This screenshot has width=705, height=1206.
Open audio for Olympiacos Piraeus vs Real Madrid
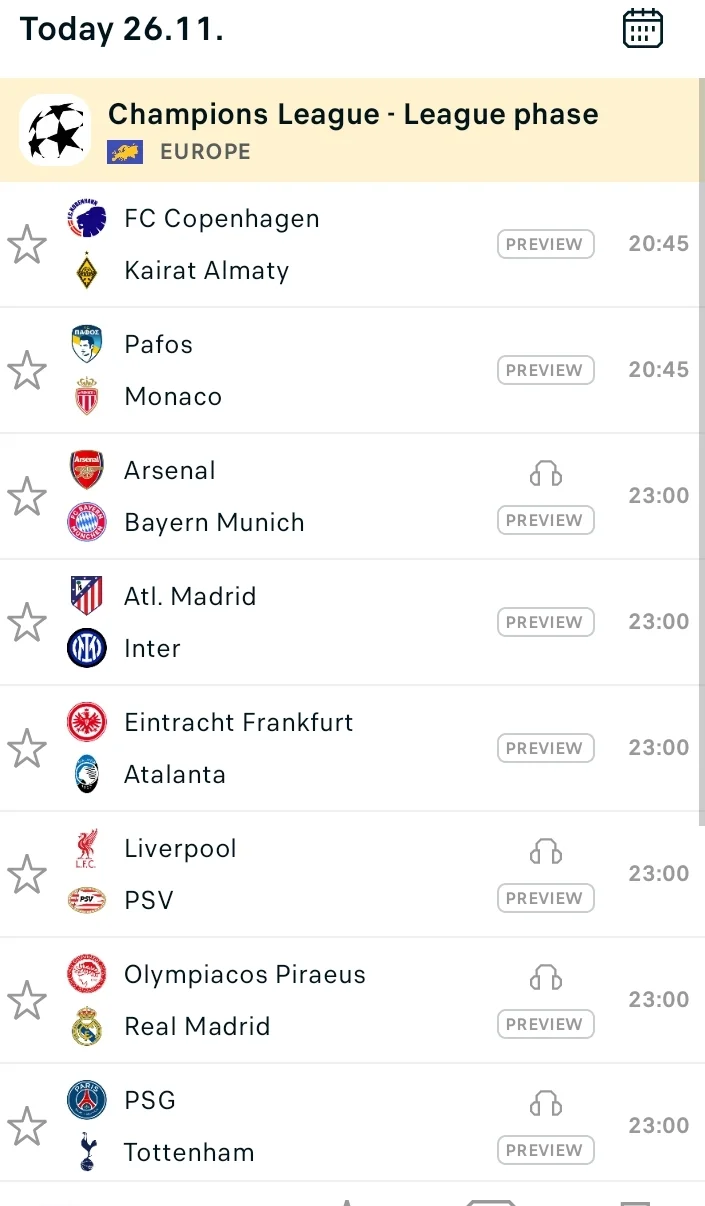pos(545,978)
